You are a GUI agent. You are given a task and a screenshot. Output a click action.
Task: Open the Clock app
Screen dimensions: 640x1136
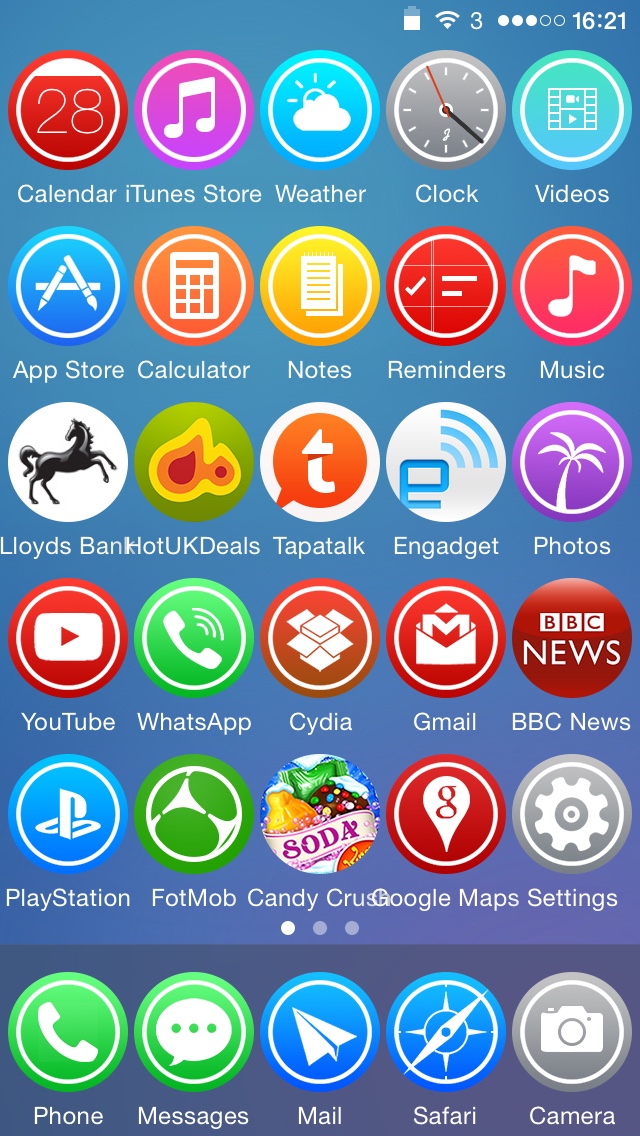pyautogui.click(x=446, y=109)
